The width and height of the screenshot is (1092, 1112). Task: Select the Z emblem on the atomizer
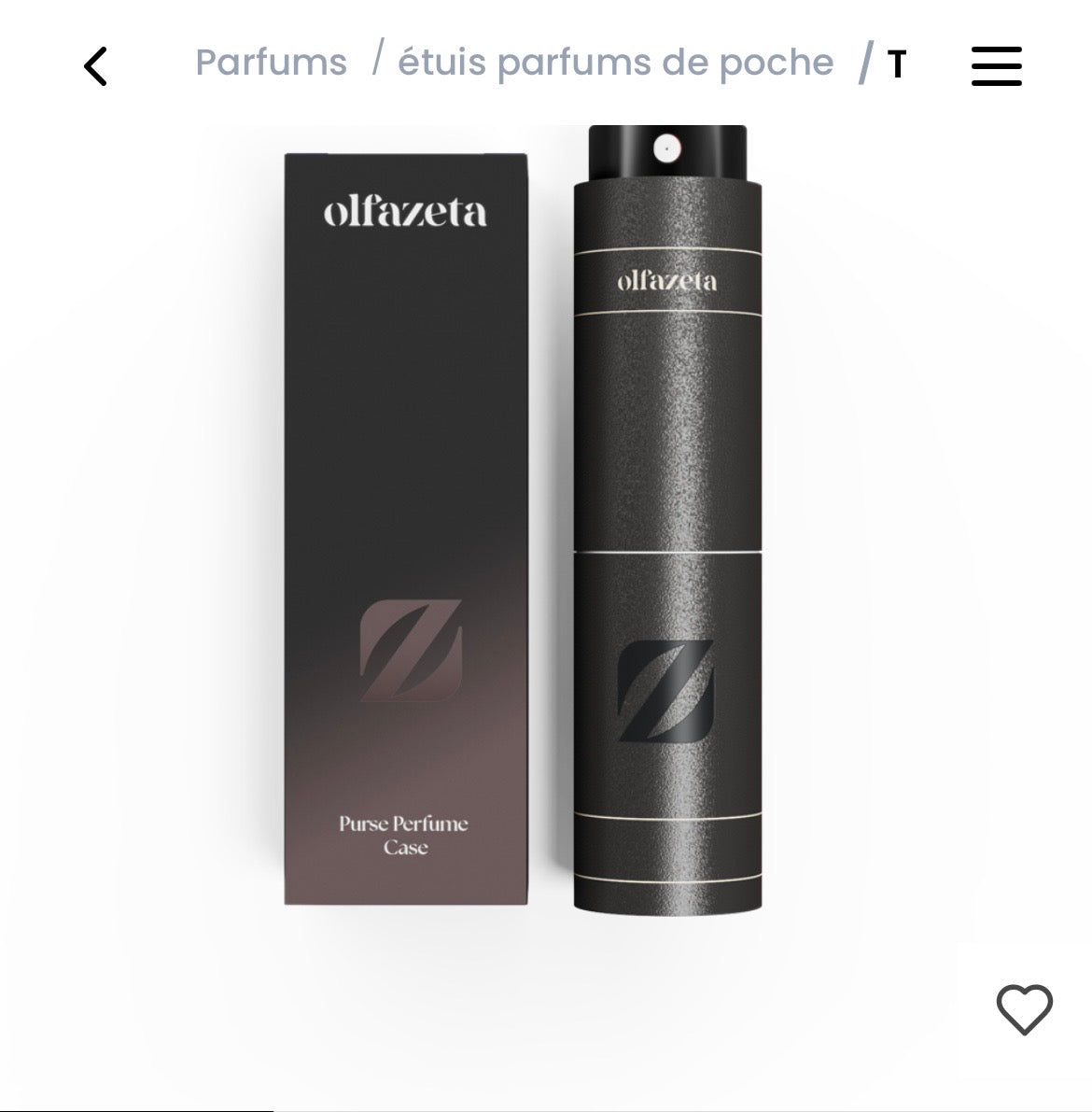pyautogui.click(x=668, y=689)
